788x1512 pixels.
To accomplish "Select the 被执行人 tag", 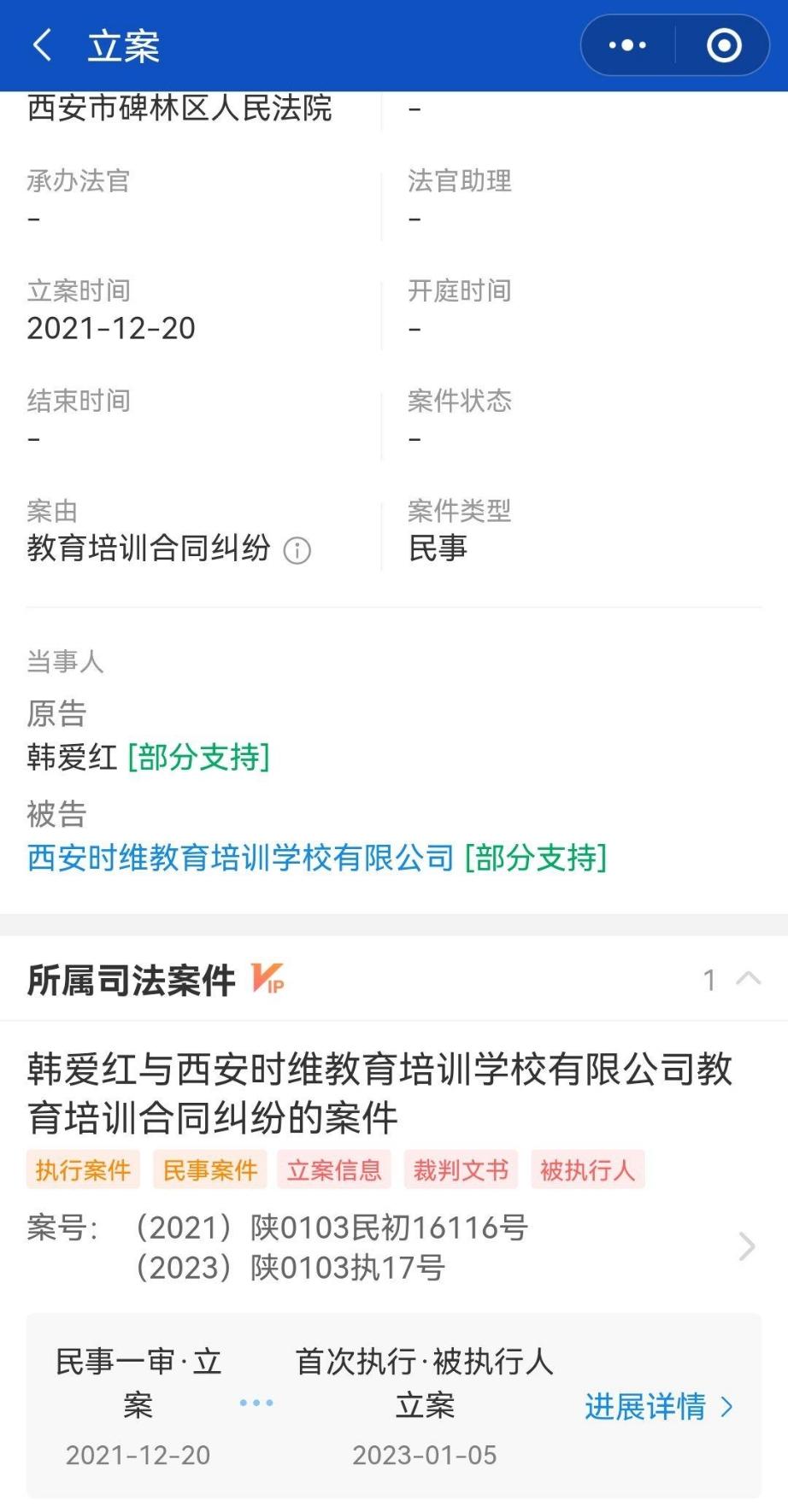I will point(587,1170).
